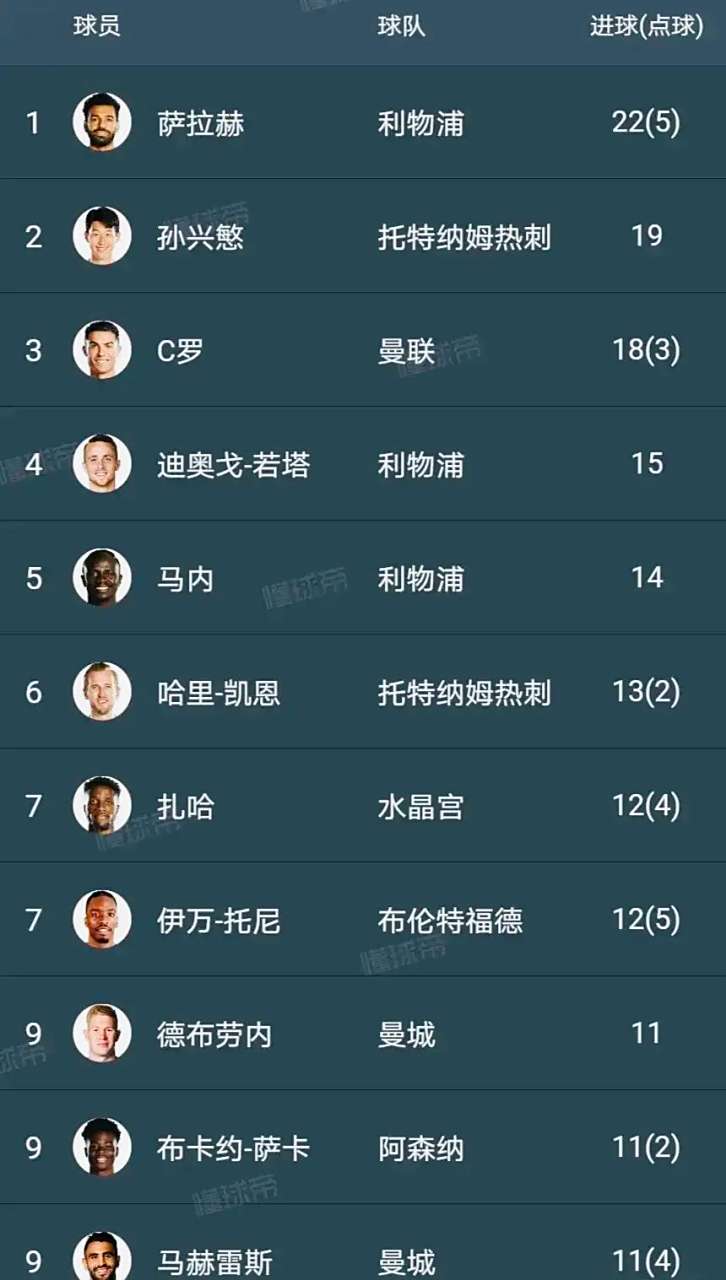The height and width of the screenshot is (1280, 726).
Task: Click Mané's avatar photo
Action: (x=101, y=579)
